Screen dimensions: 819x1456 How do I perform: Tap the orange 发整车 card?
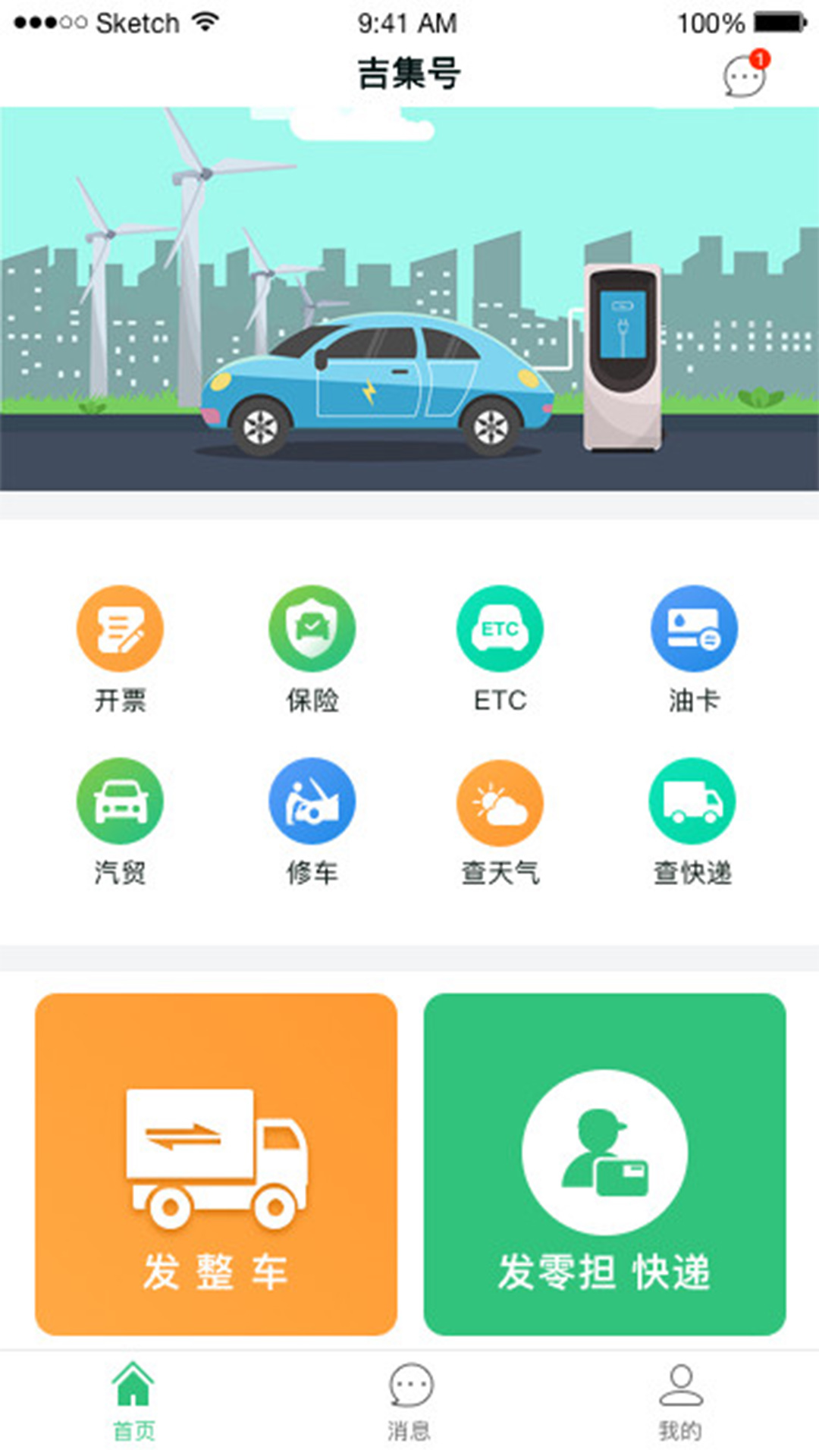(216, 1164)
